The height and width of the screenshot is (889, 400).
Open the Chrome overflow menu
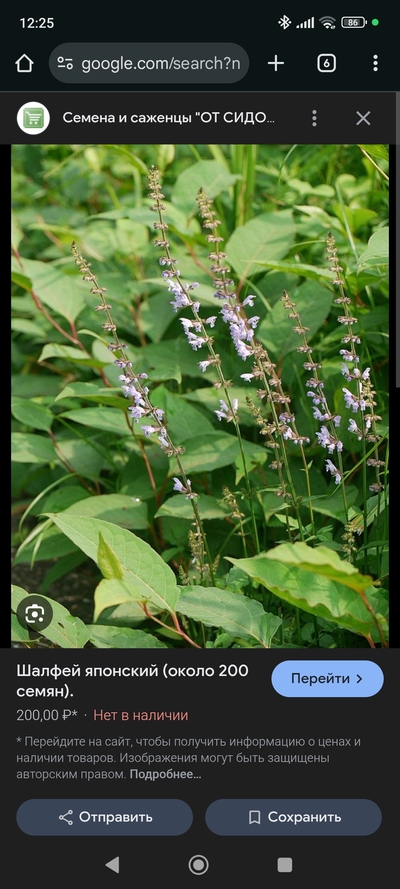[x=375, y=64]
